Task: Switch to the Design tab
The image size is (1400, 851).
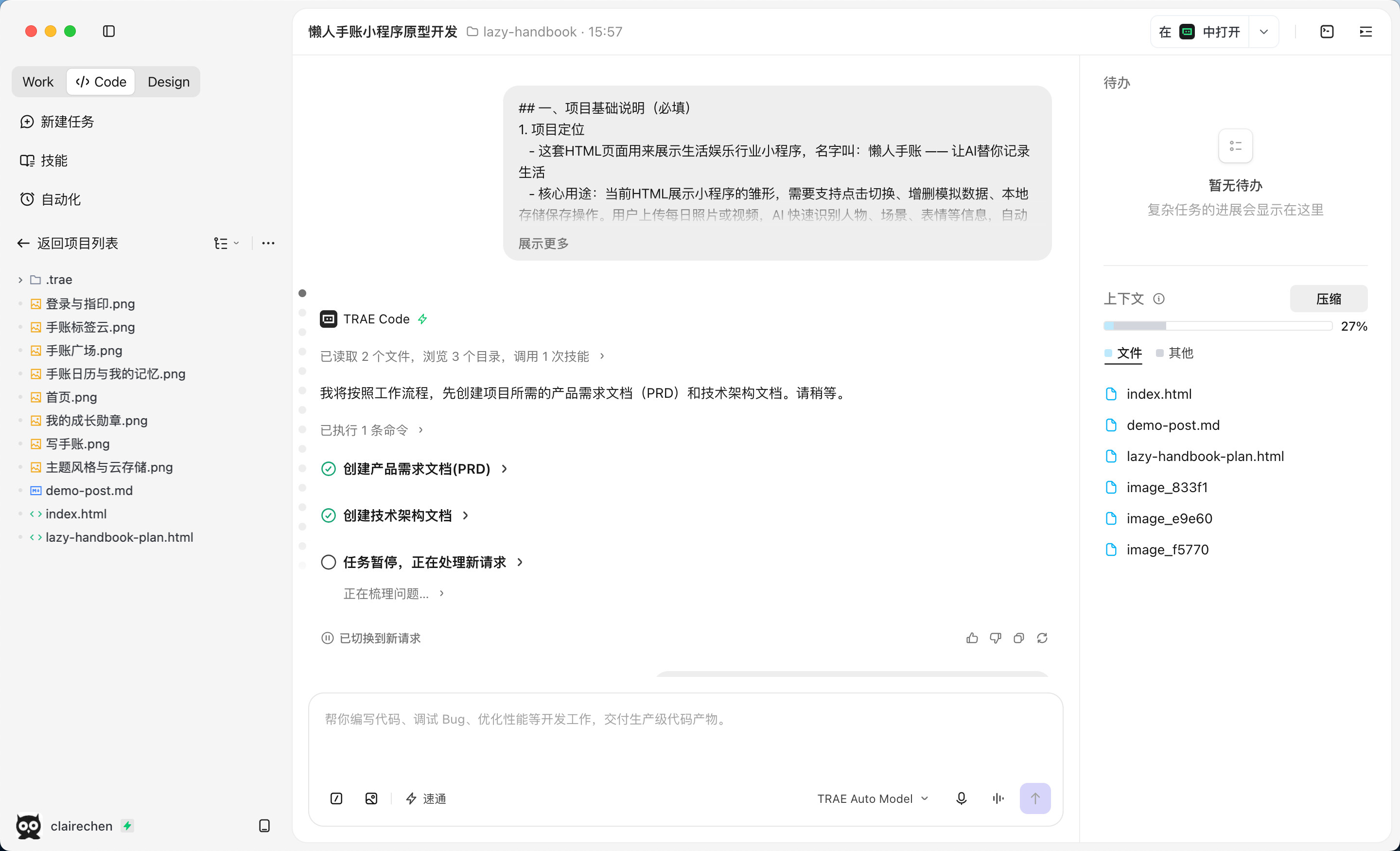Action: coord(168,82)
